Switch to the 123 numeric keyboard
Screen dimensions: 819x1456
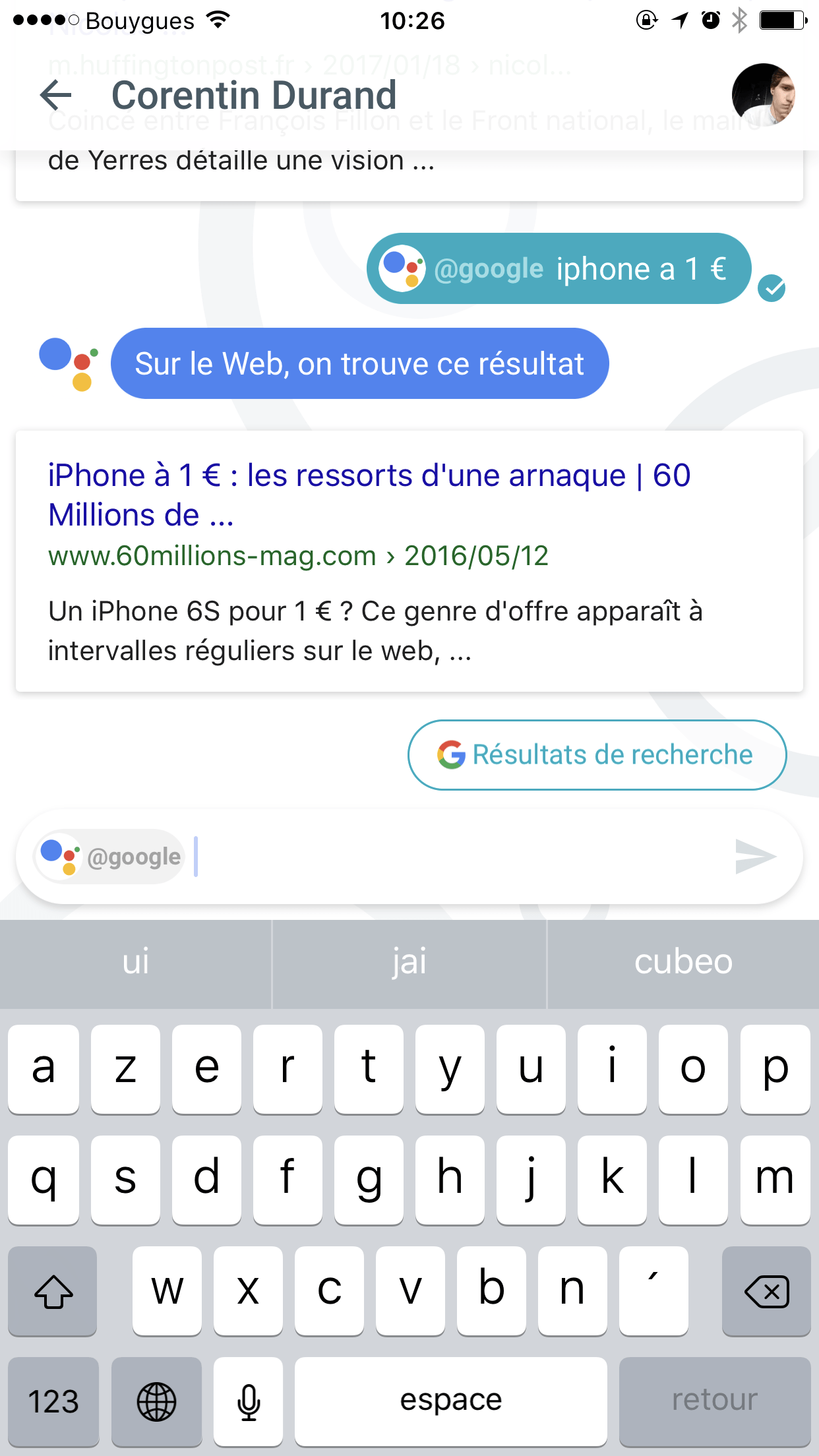53,1401
